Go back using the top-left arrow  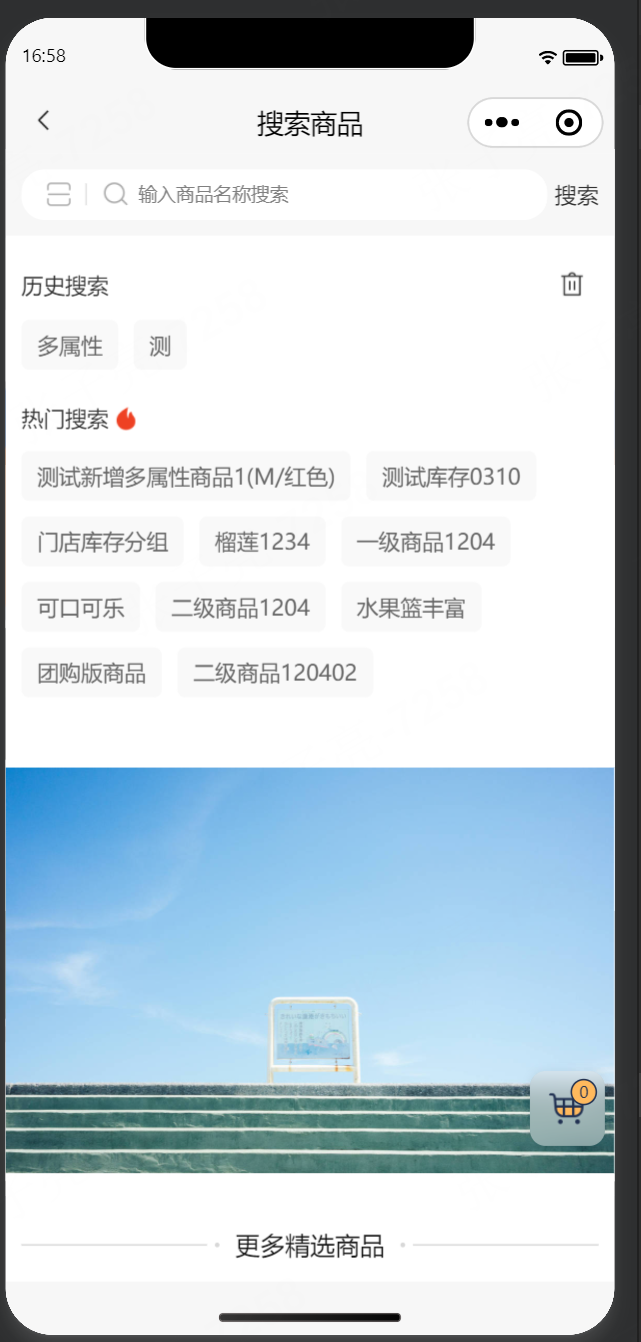point(43,121)
